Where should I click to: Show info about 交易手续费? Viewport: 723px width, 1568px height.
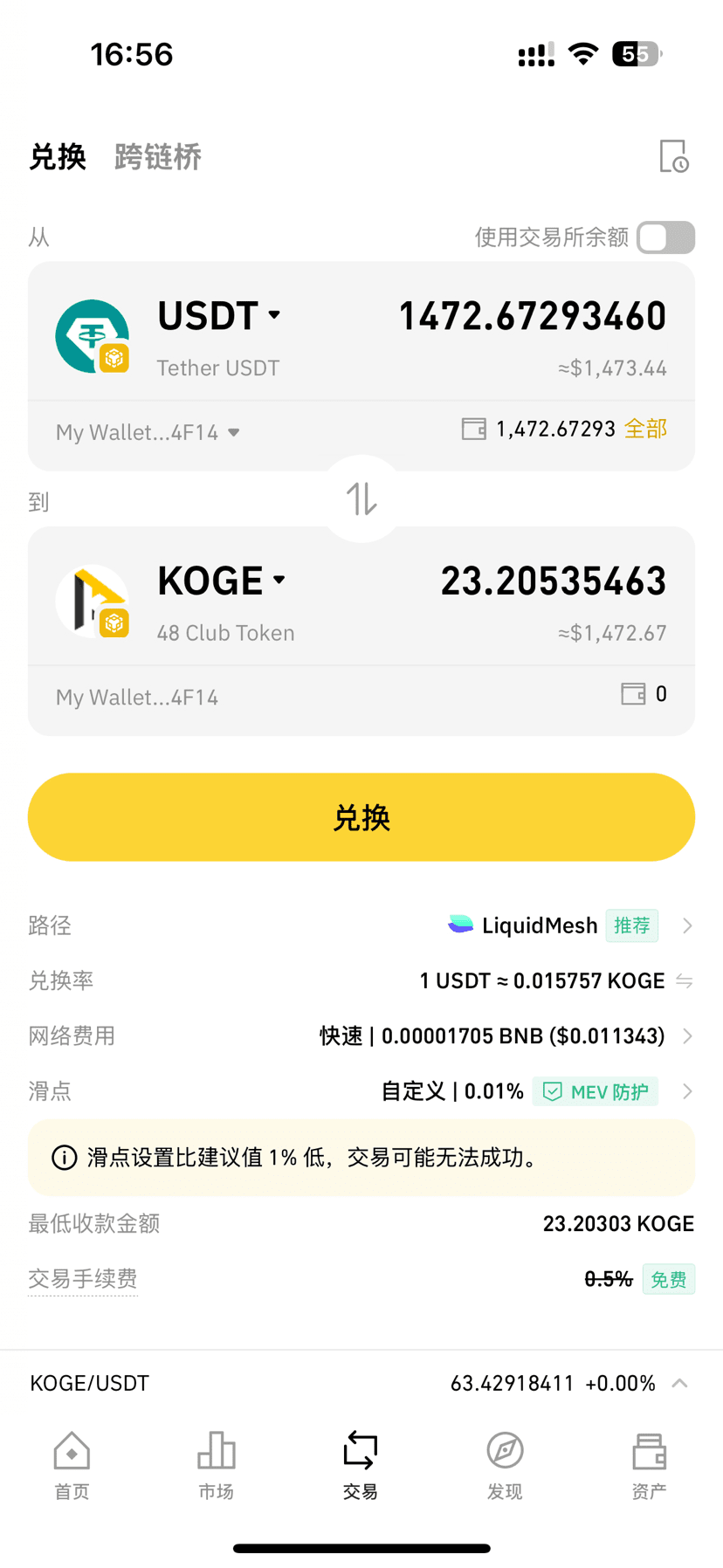(x=83, y=1279)
